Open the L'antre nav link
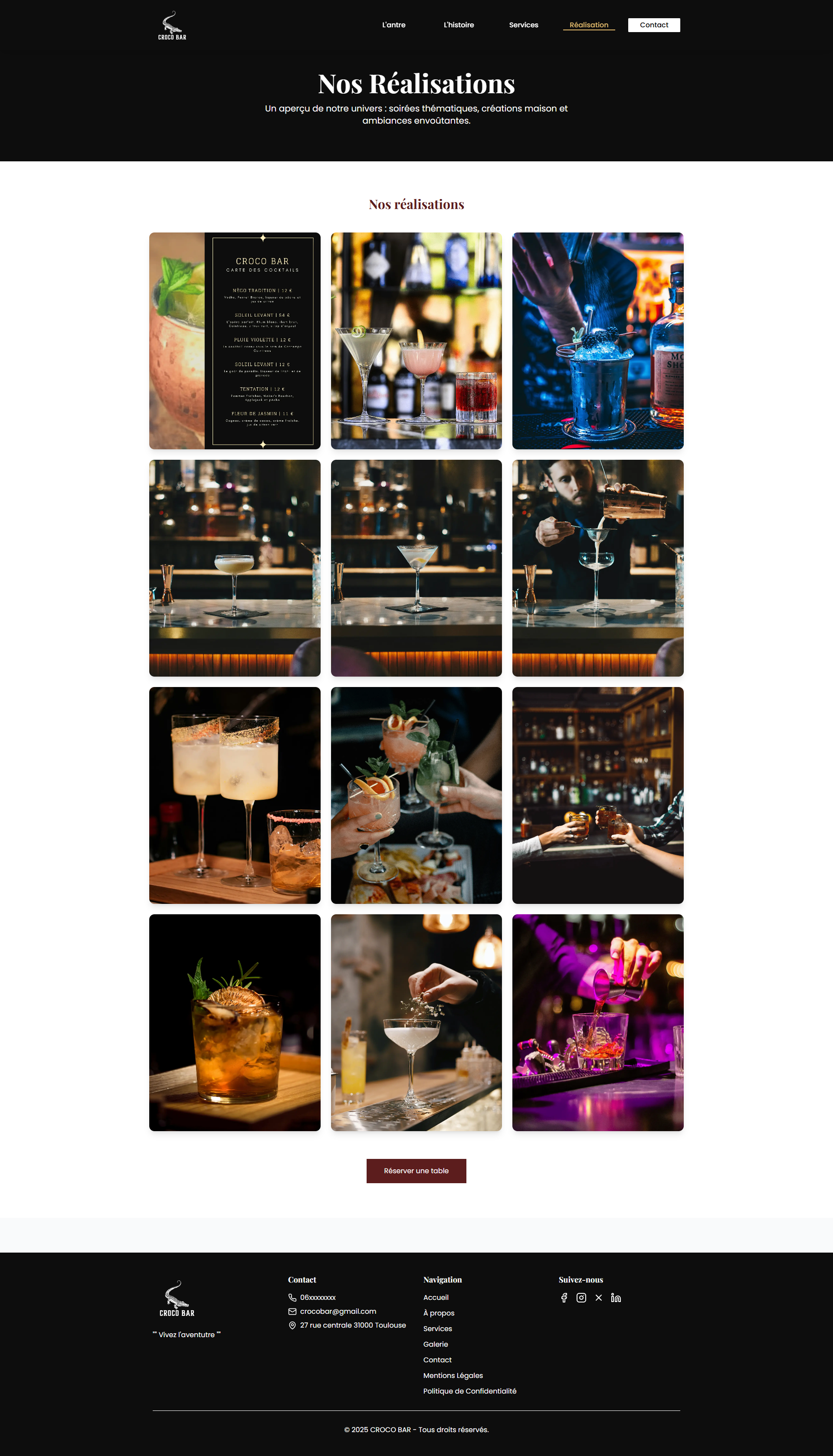Viewport: 833px width, 1456px height. [x=394, y=25]
